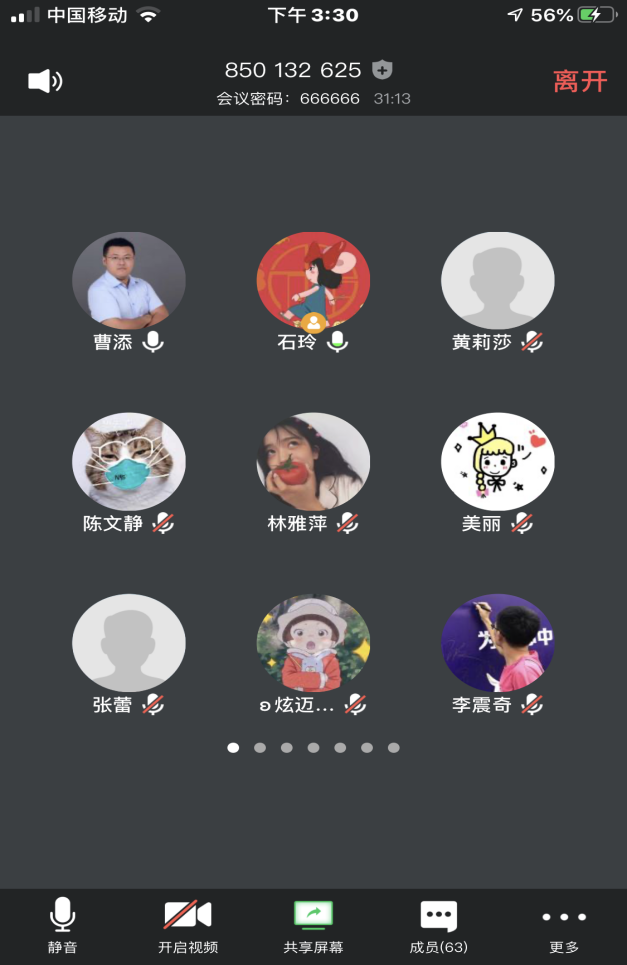This screenshot has width=627, height=965.
Task: Choose 林雅萍's avatar tile
Action: click(x=313, y=462)
